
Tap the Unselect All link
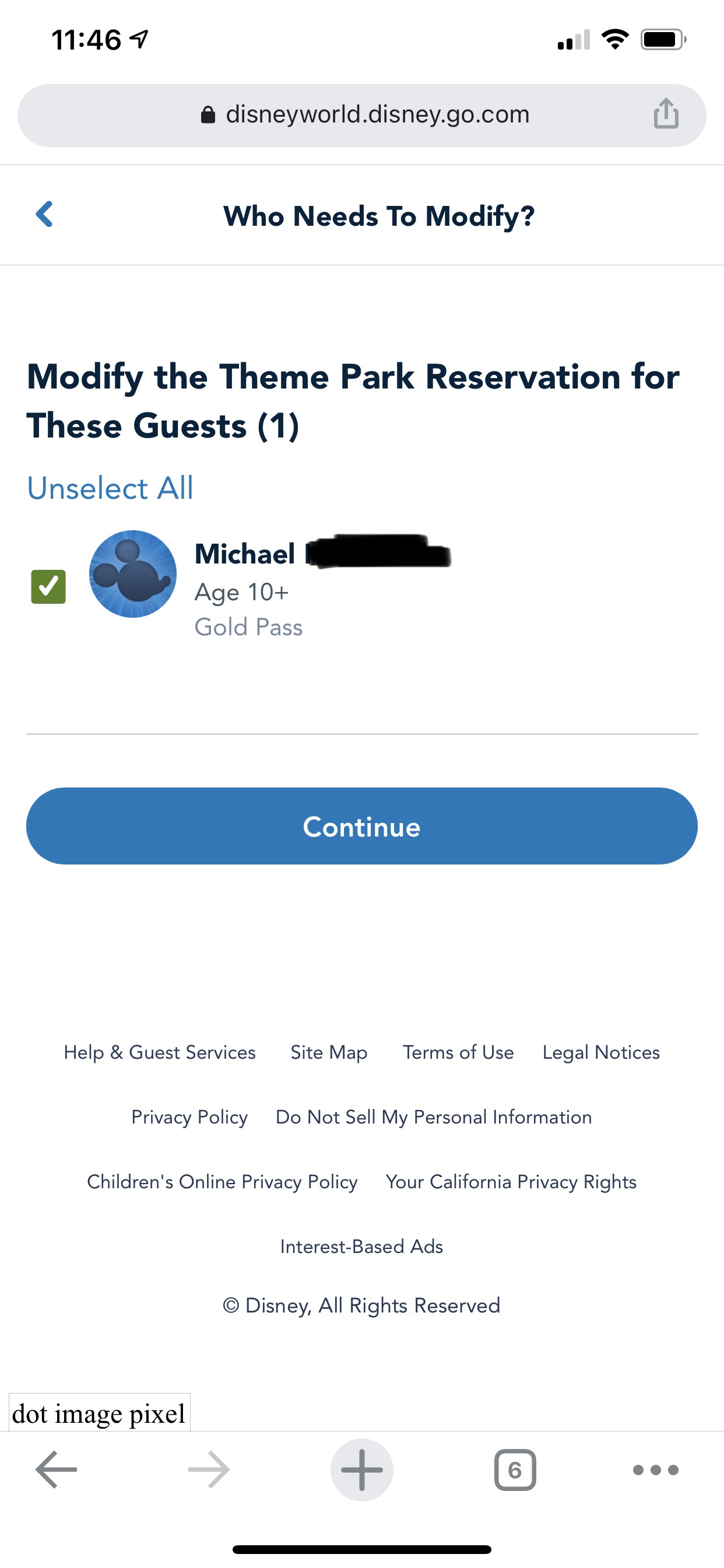[x=110, y=488]
